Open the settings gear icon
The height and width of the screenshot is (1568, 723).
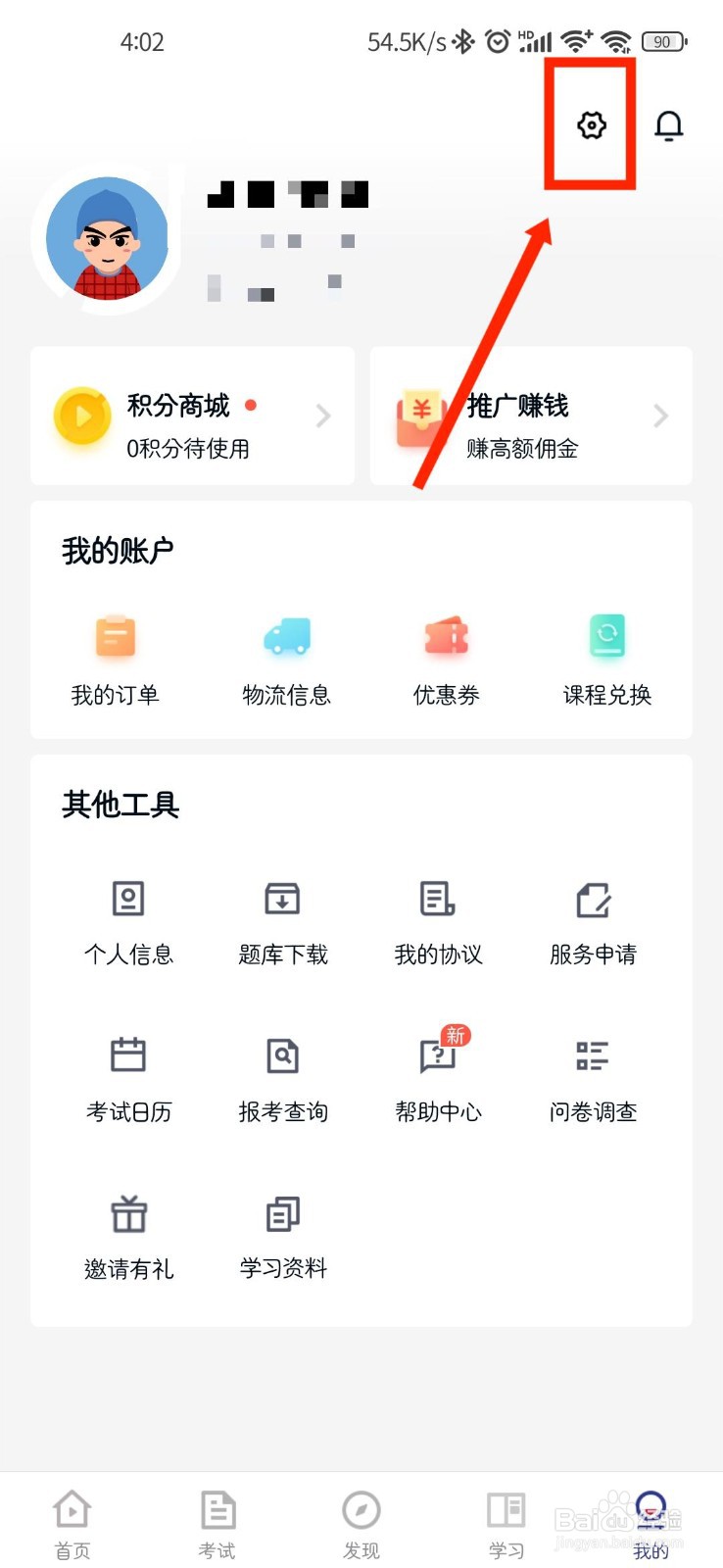591,125
